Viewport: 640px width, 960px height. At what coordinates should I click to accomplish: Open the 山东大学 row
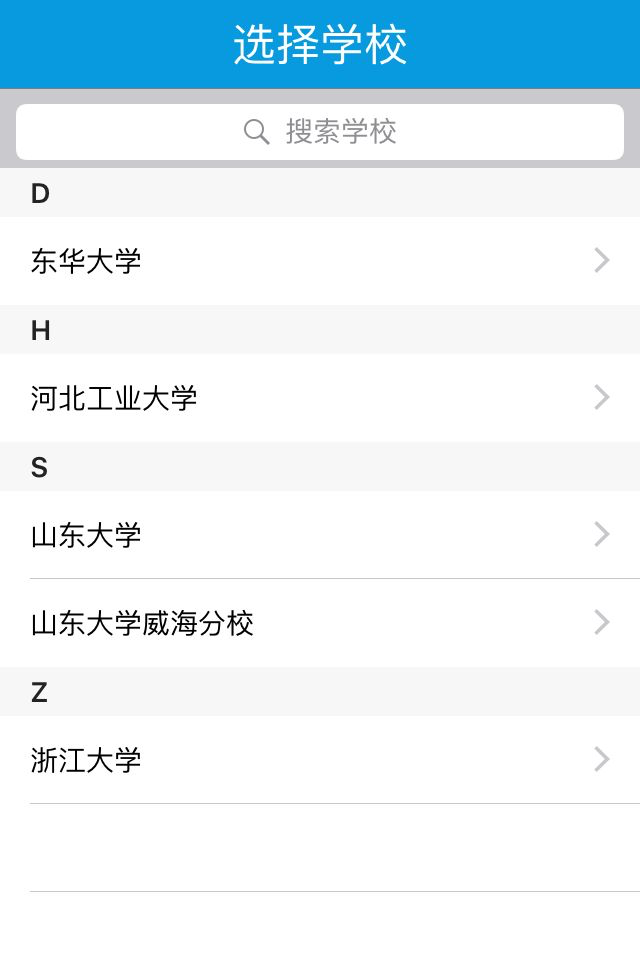click(x=320, y=535)
